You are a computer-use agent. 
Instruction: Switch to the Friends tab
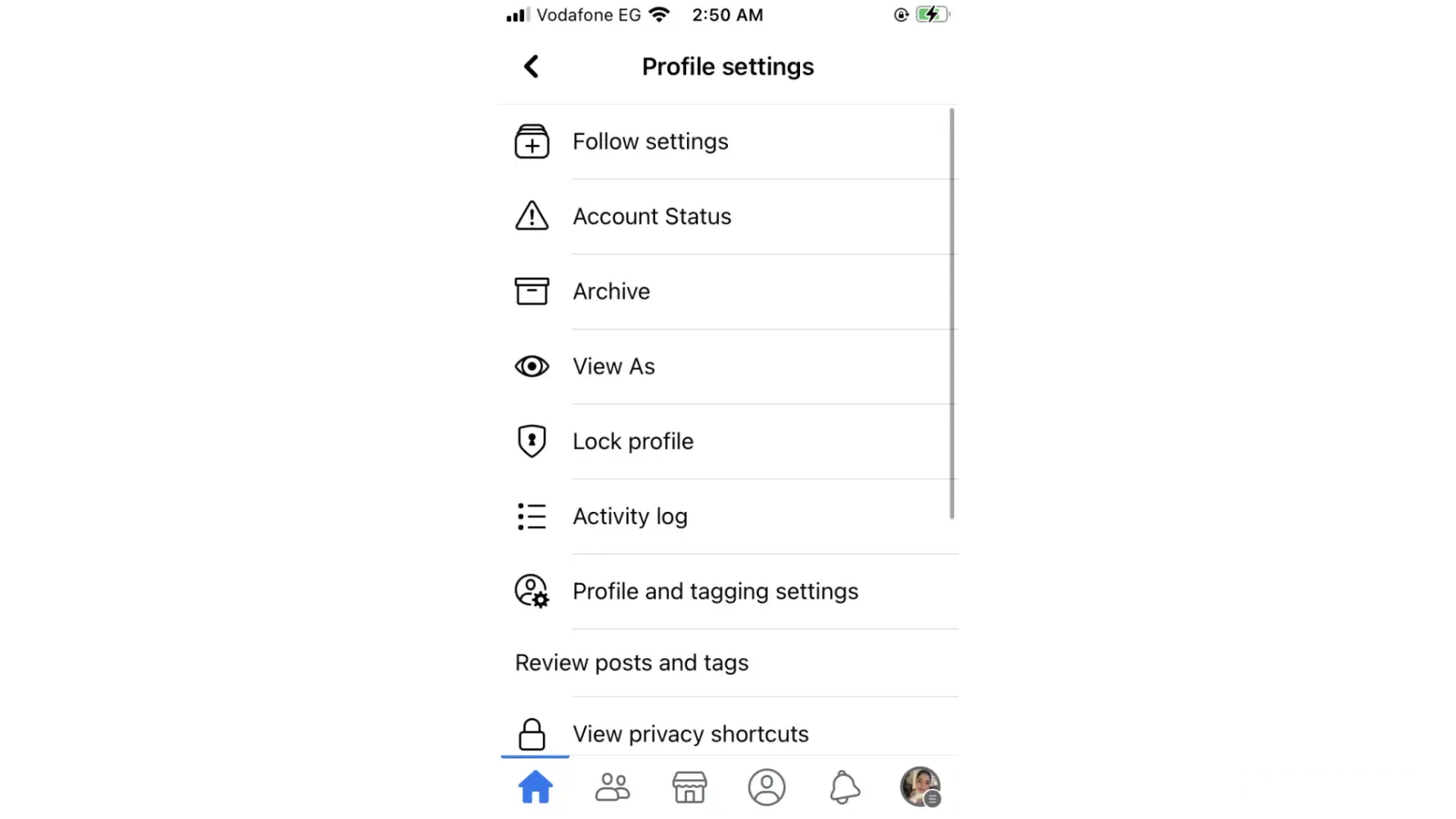(x=612, y=787)
